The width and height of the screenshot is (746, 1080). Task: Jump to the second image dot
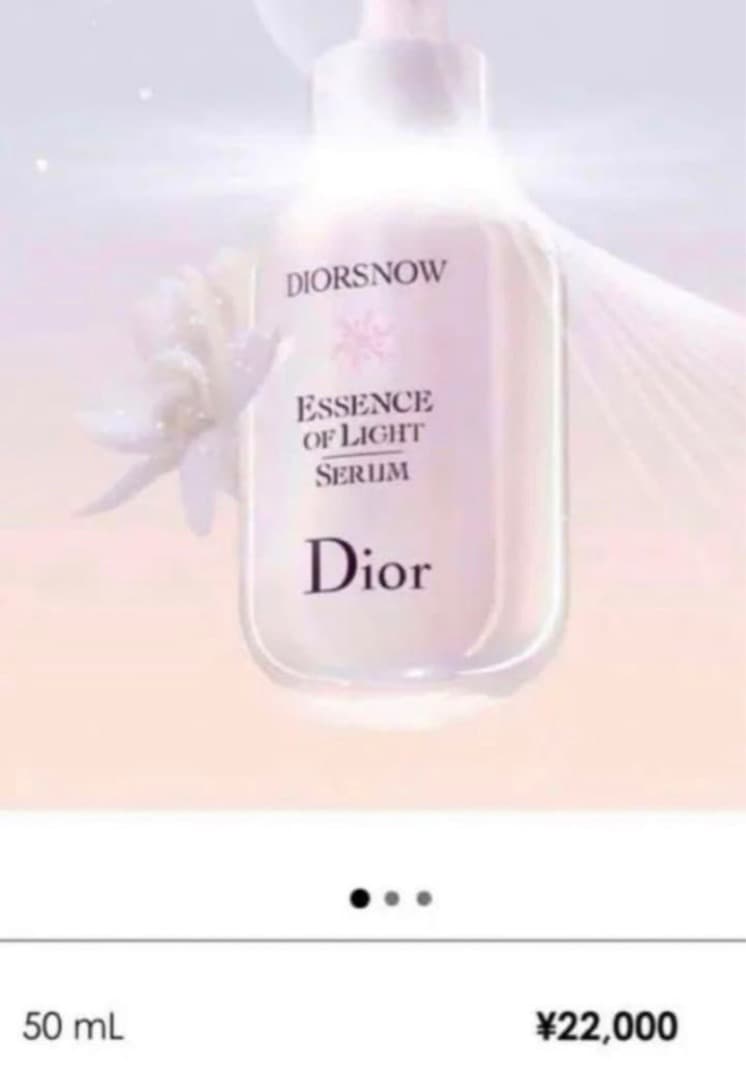coord(392,898)
